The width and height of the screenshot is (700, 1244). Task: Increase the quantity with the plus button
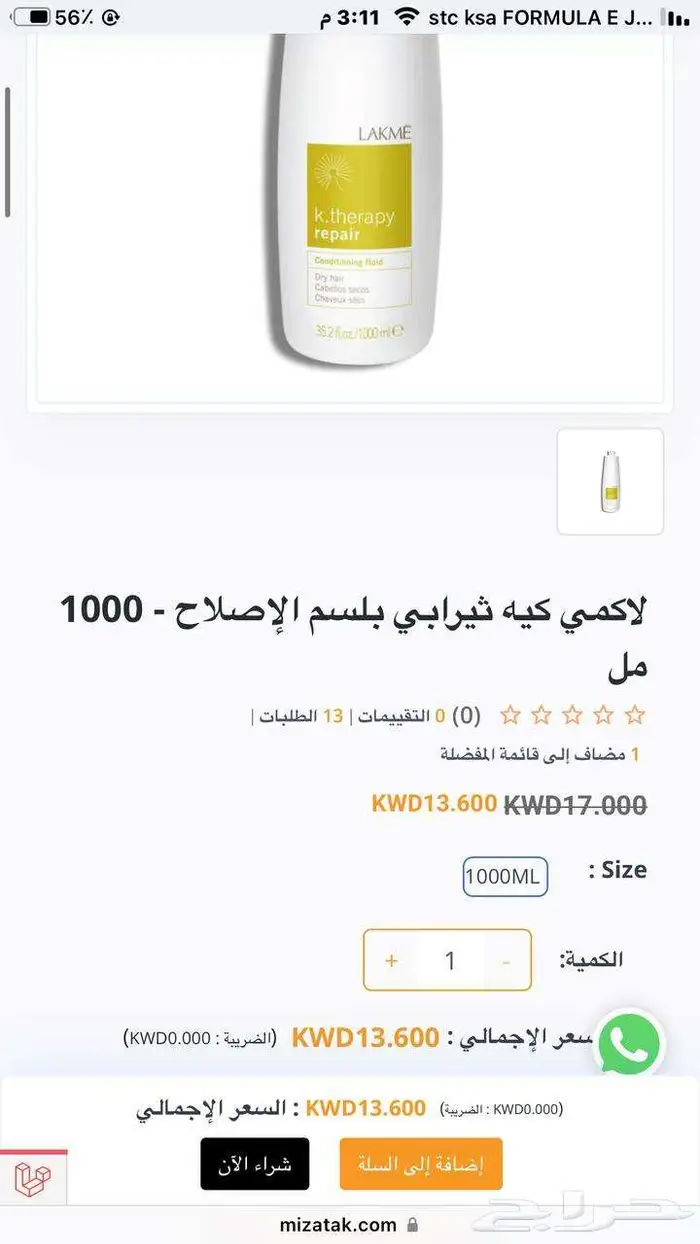point(391,960)
